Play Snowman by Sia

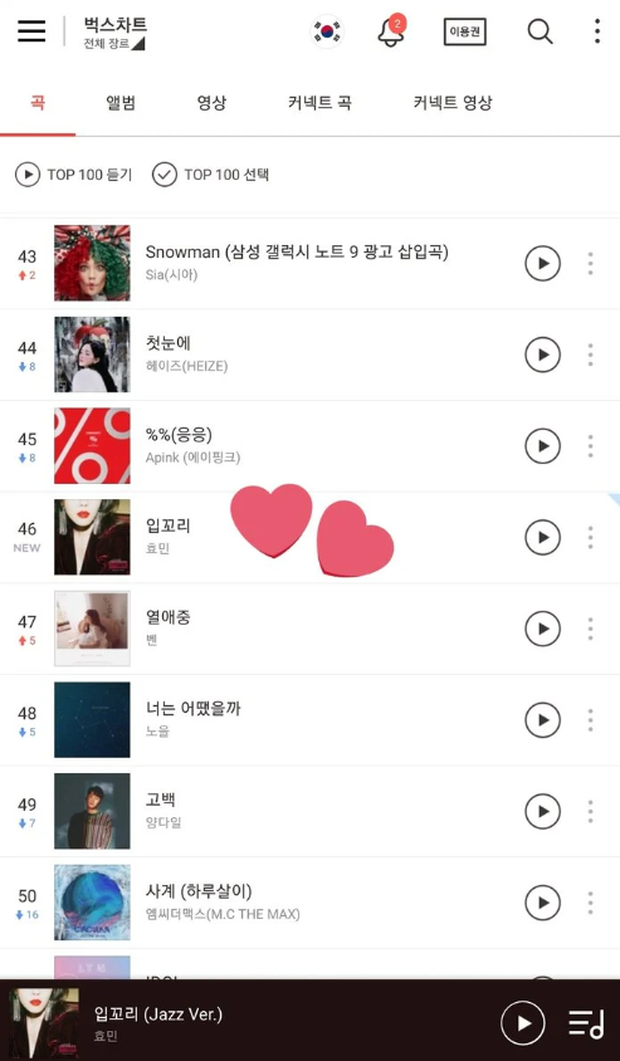[x=542, y=263]
